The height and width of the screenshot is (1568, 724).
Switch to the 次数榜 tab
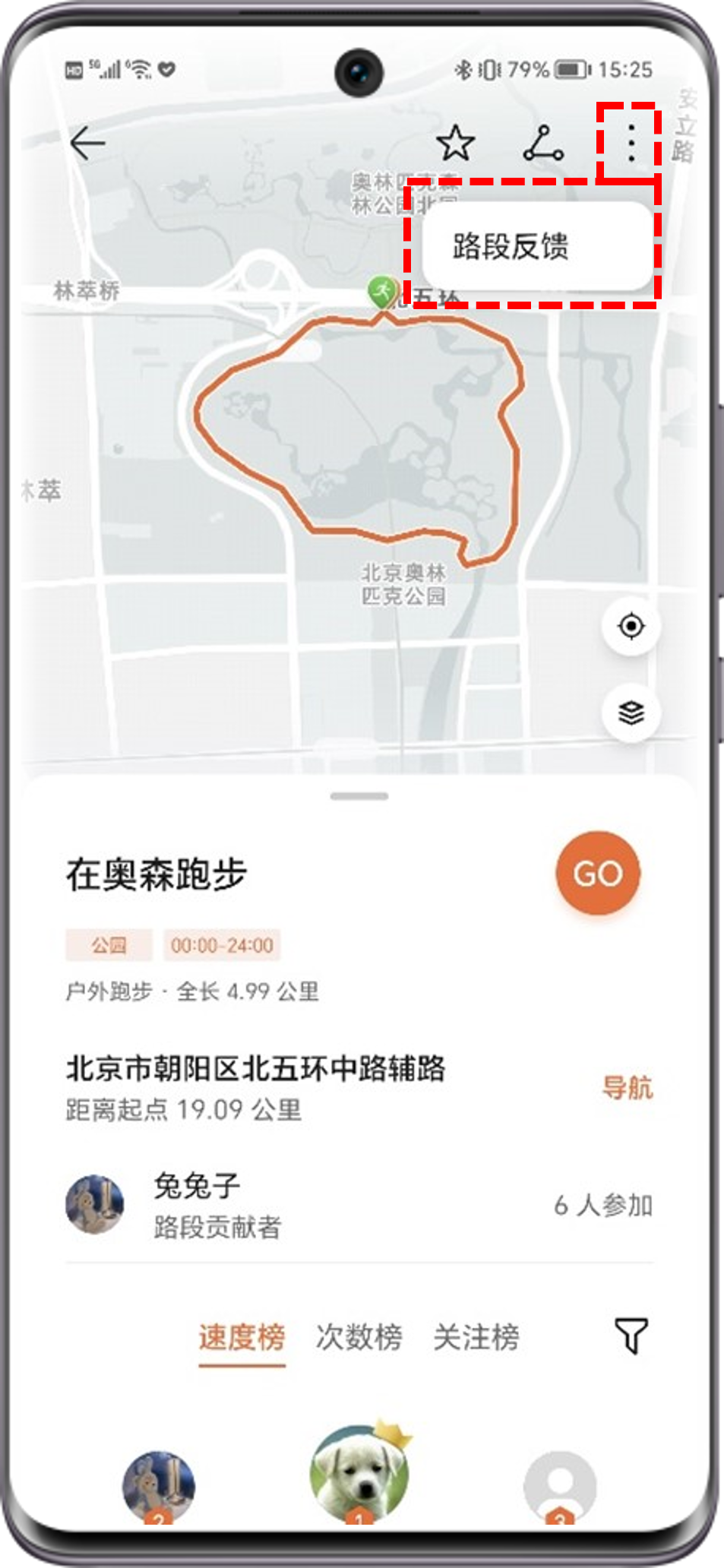pos(359,1337)
